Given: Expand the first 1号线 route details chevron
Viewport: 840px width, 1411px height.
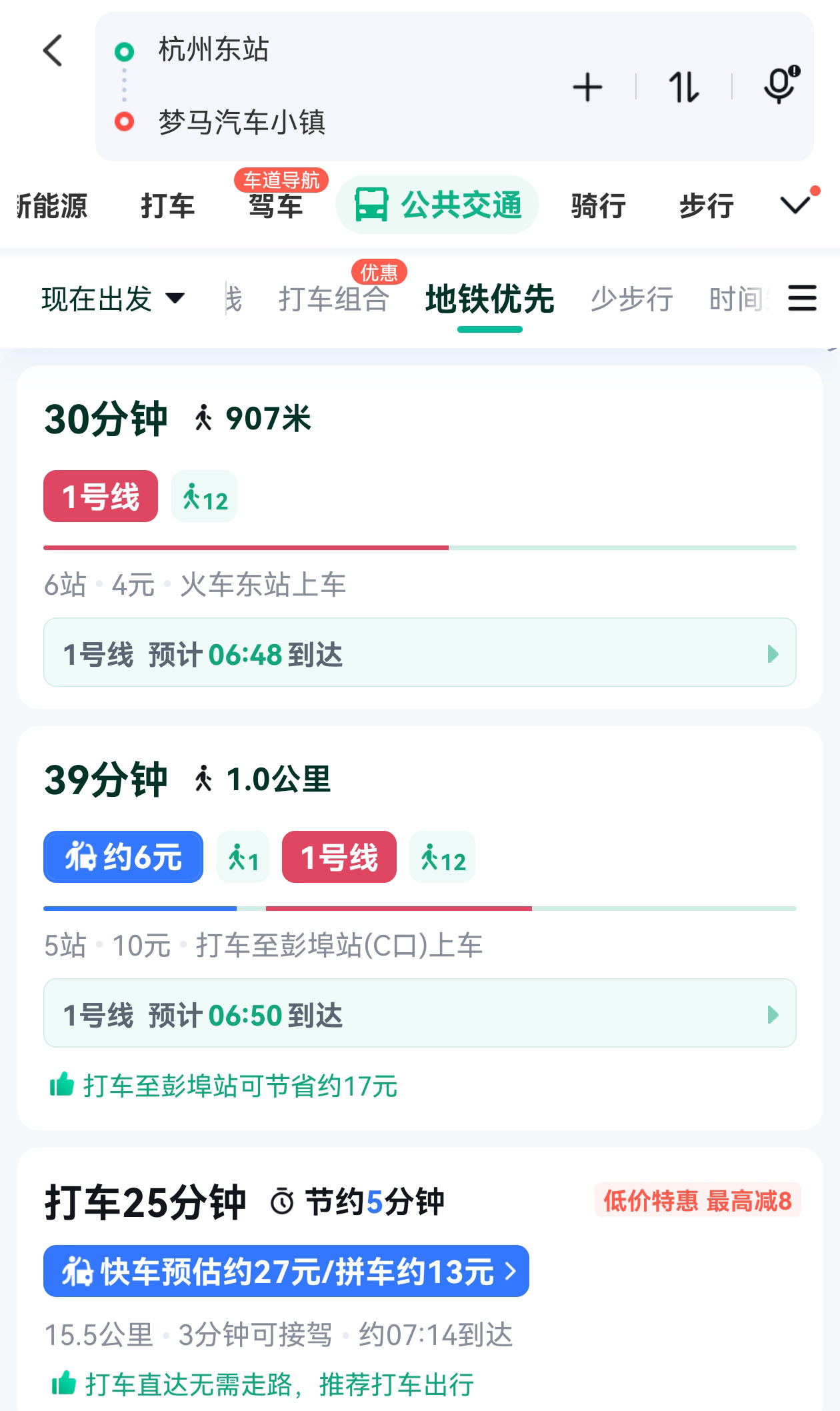Looking at the screenshot, I should (773, 653).
